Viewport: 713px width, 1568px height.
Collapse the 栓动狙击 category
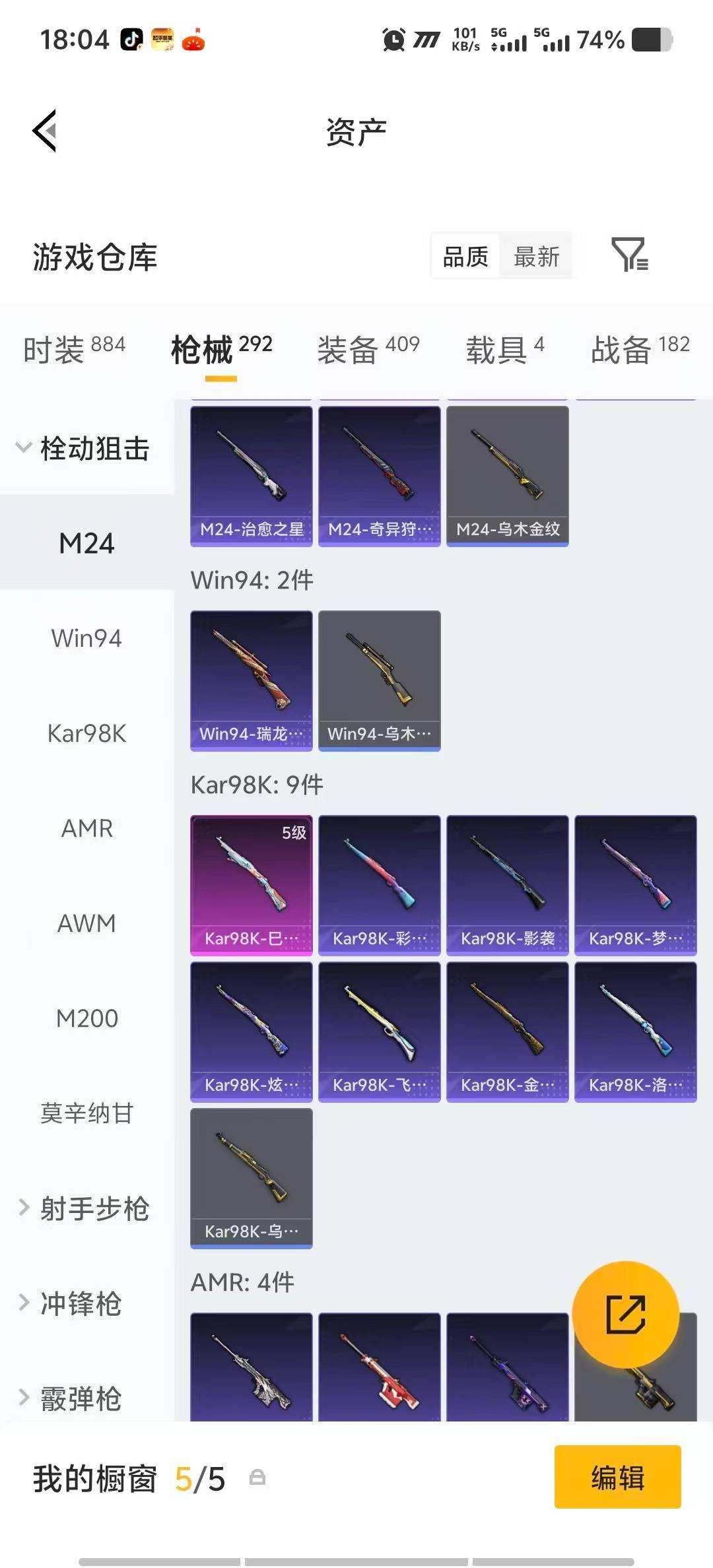[x=89, y=447]
